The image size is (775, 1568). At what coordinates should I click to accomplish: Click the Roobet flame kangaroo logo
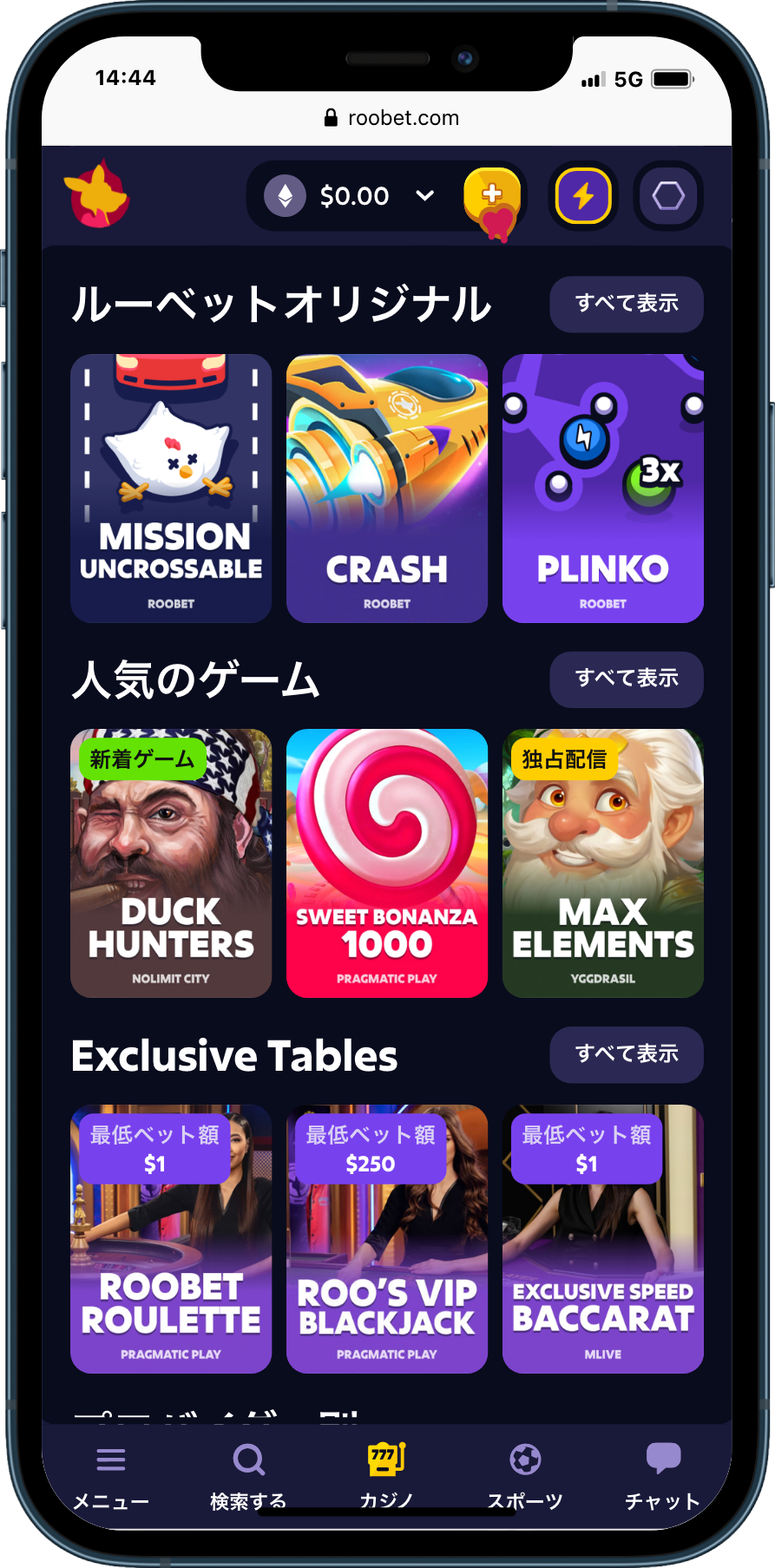coord(97,196)
